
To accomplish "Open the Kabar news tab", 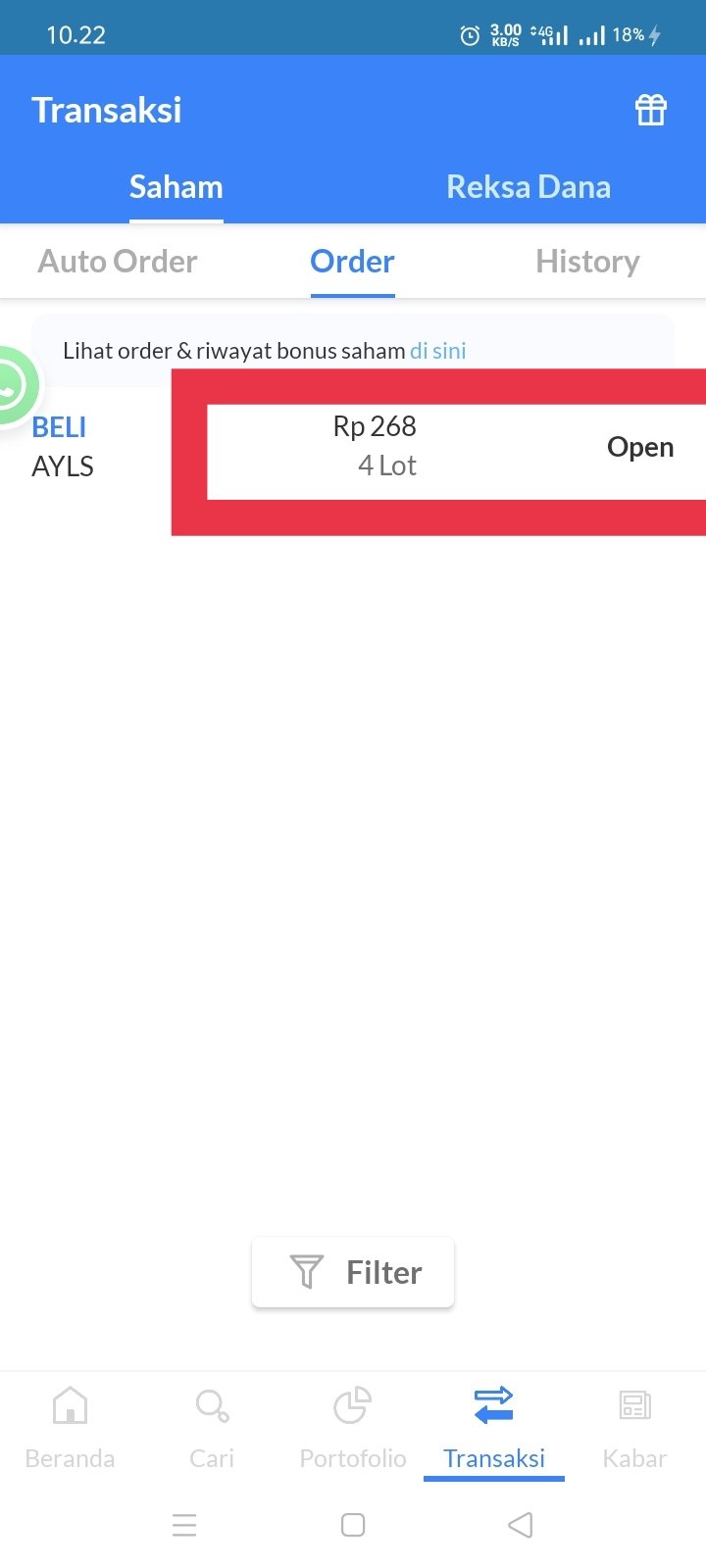I will 635,1426.
